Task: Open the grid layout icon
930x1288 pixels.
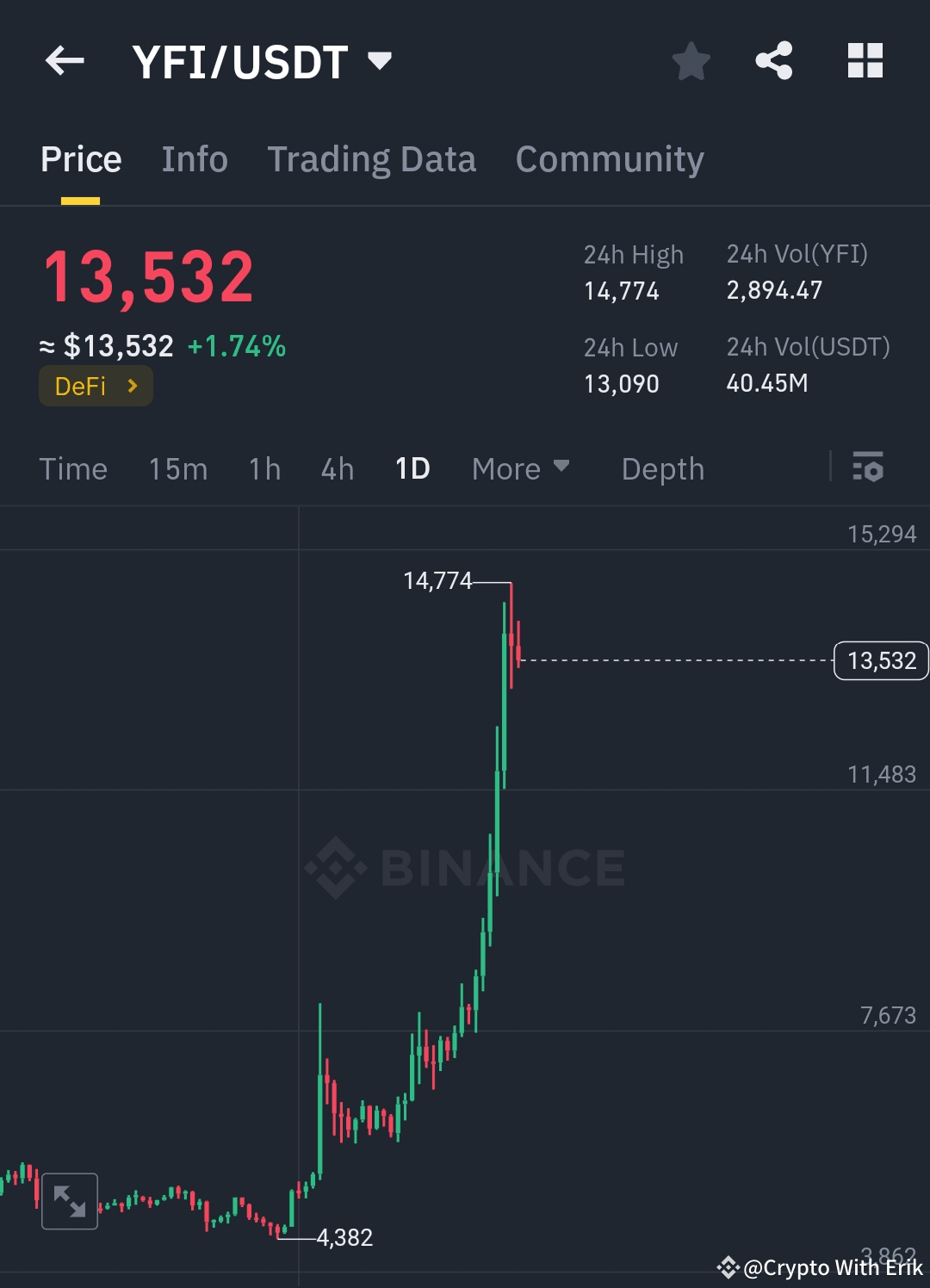Action: 865,61
